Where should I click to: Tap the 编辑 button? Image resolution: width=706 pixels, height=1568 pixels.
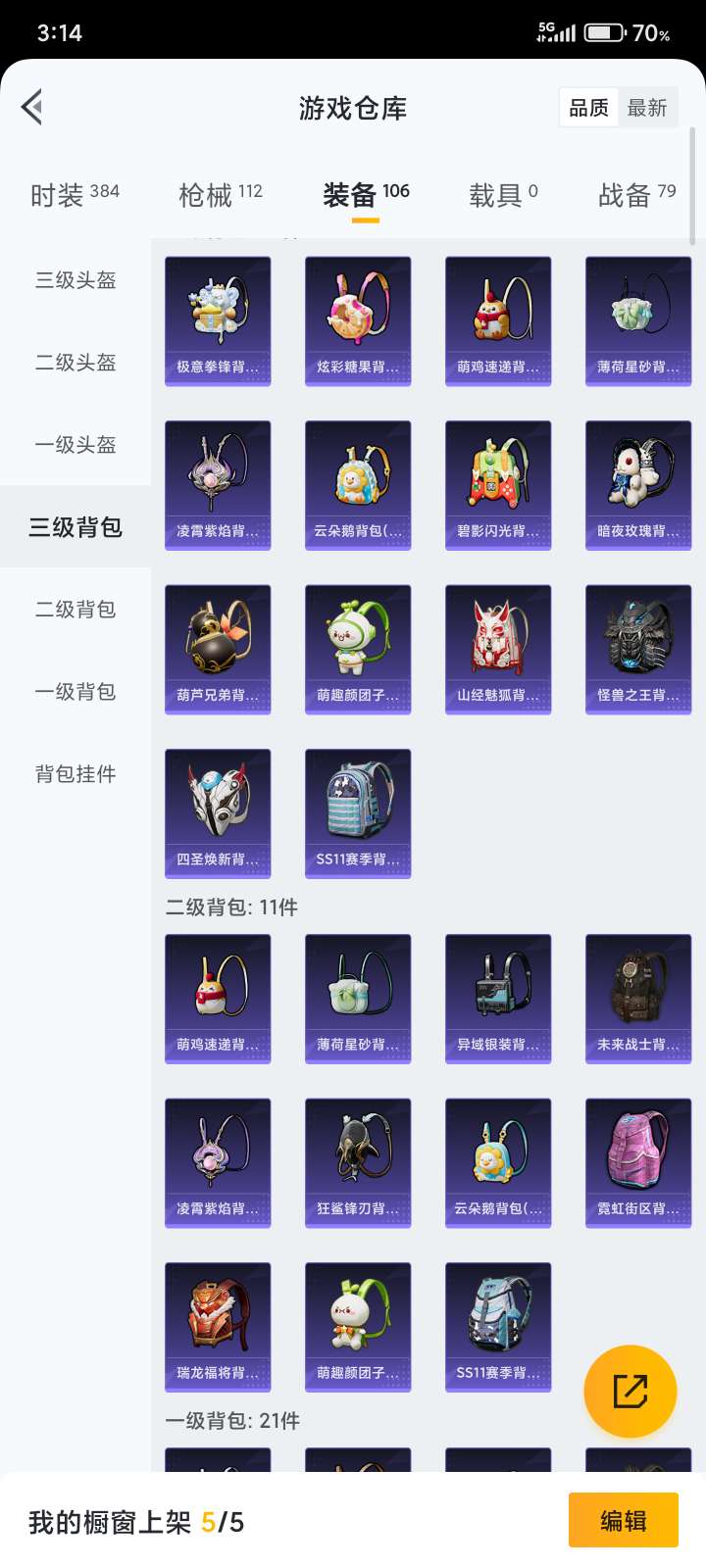pyautogui.click(x=623, y=1520)
